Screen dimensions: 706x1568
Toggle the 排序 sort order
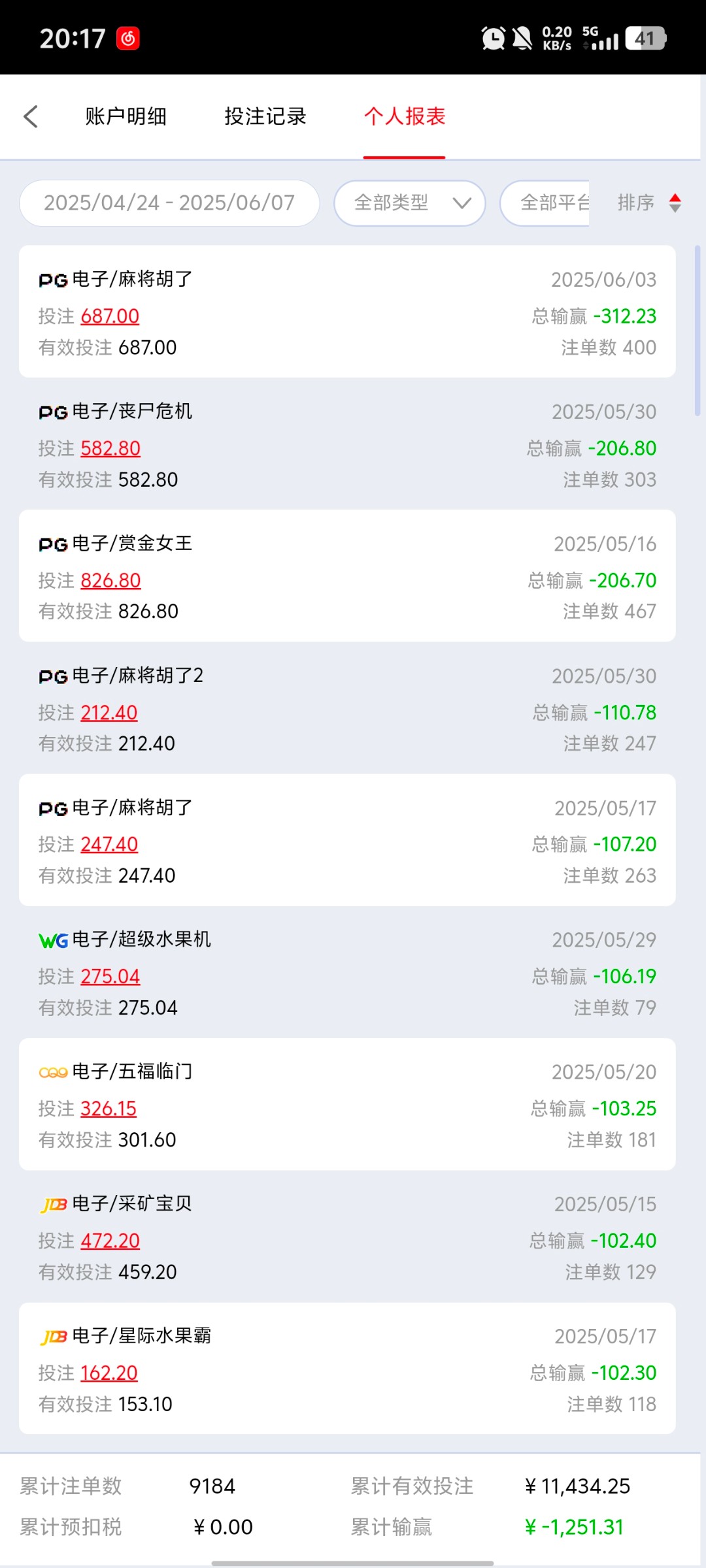click(x=650, y=203)
